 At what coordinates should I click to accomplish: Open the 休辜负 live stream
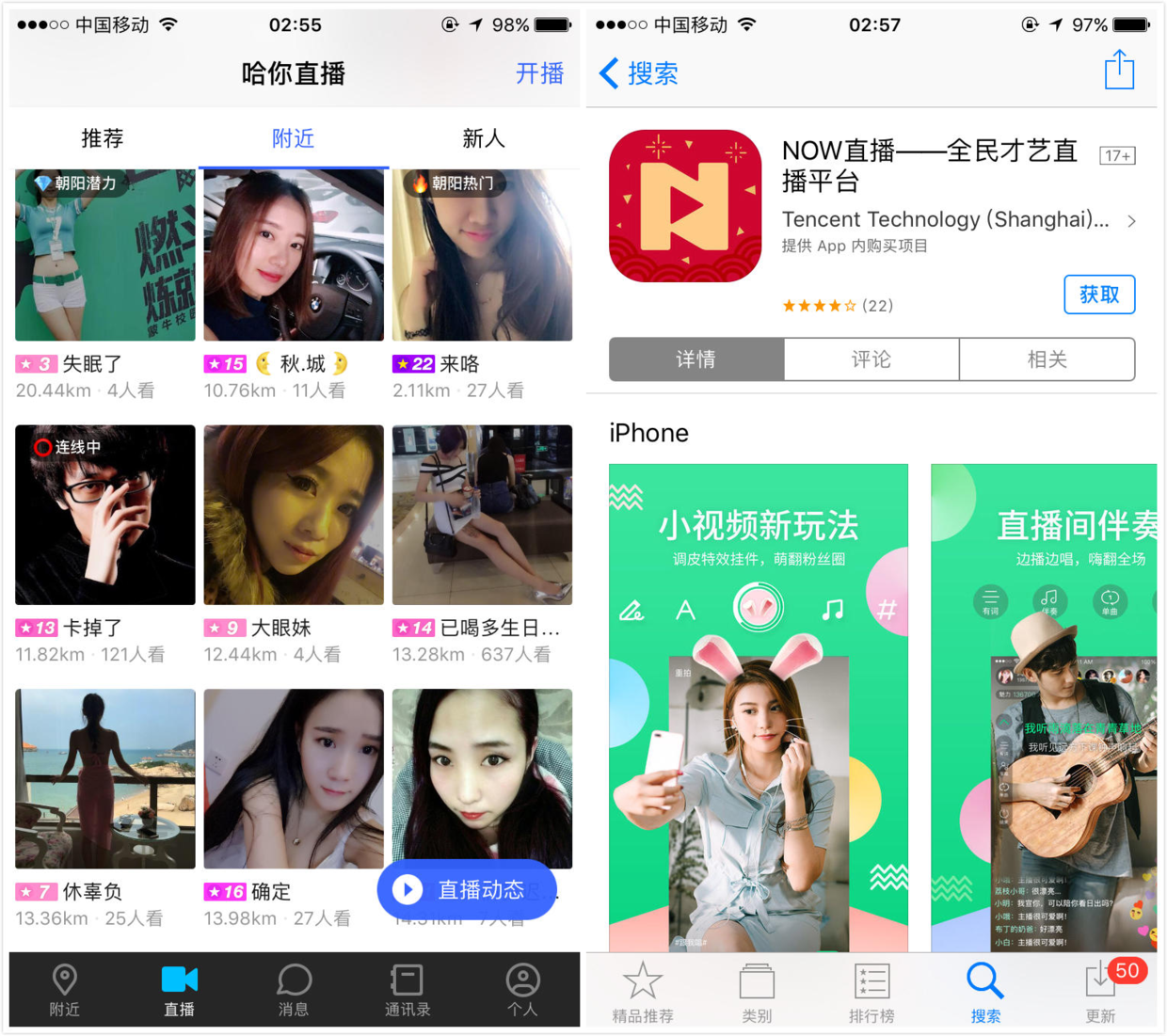pyautogui.click(x=104, y=778)
